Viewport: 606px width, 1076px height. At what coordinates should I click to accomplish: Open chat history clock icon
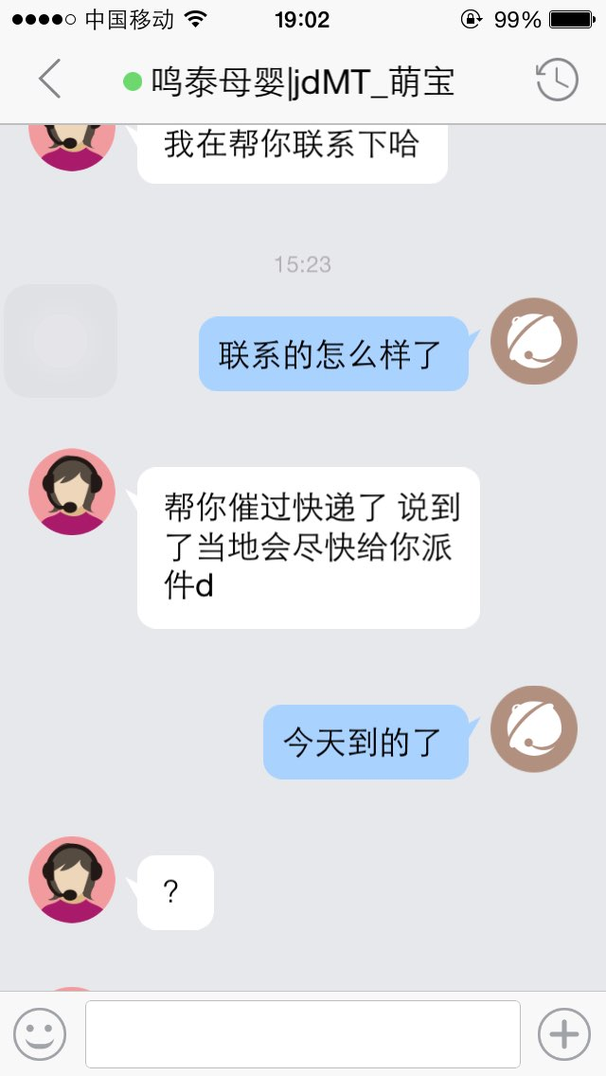(557, 80)
